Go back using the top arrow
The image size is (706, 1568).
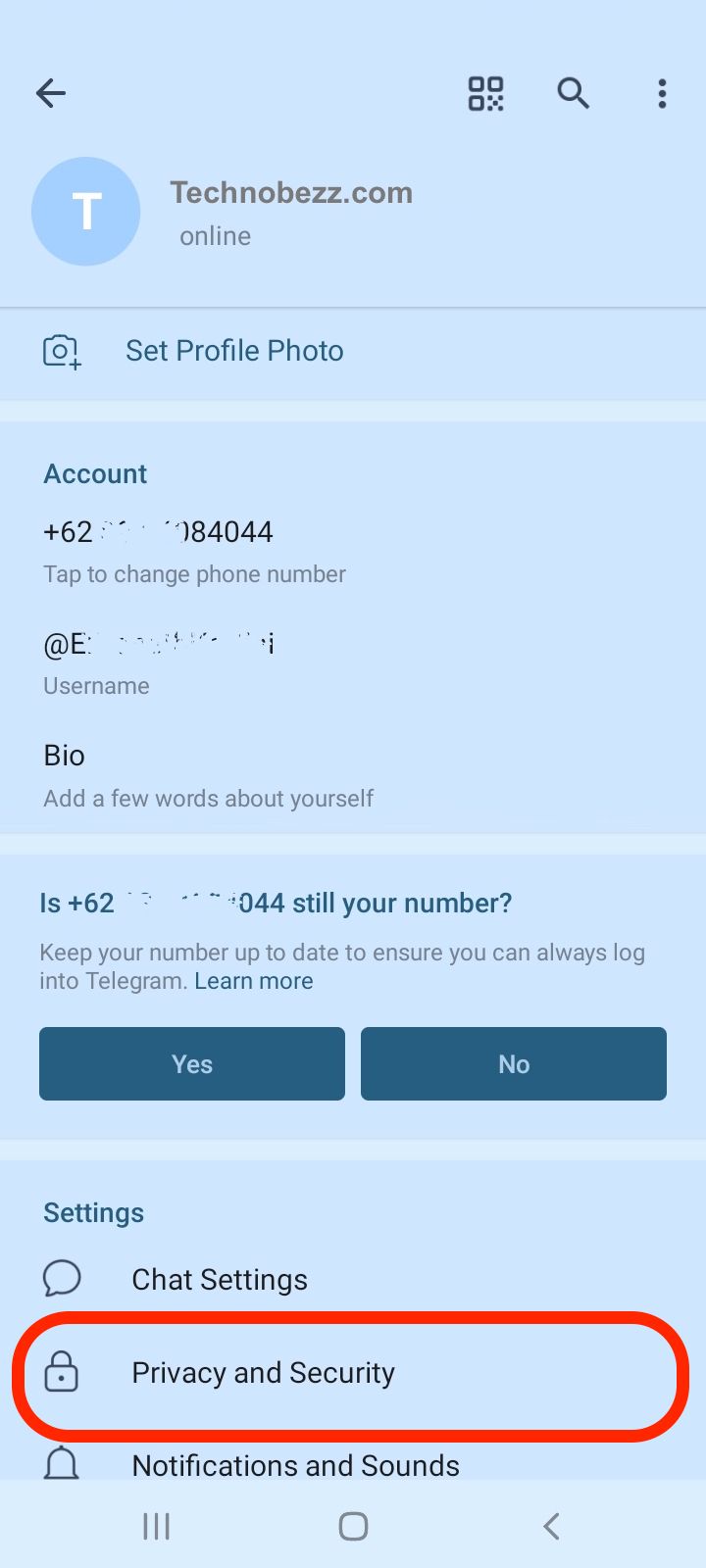point(51,93)
